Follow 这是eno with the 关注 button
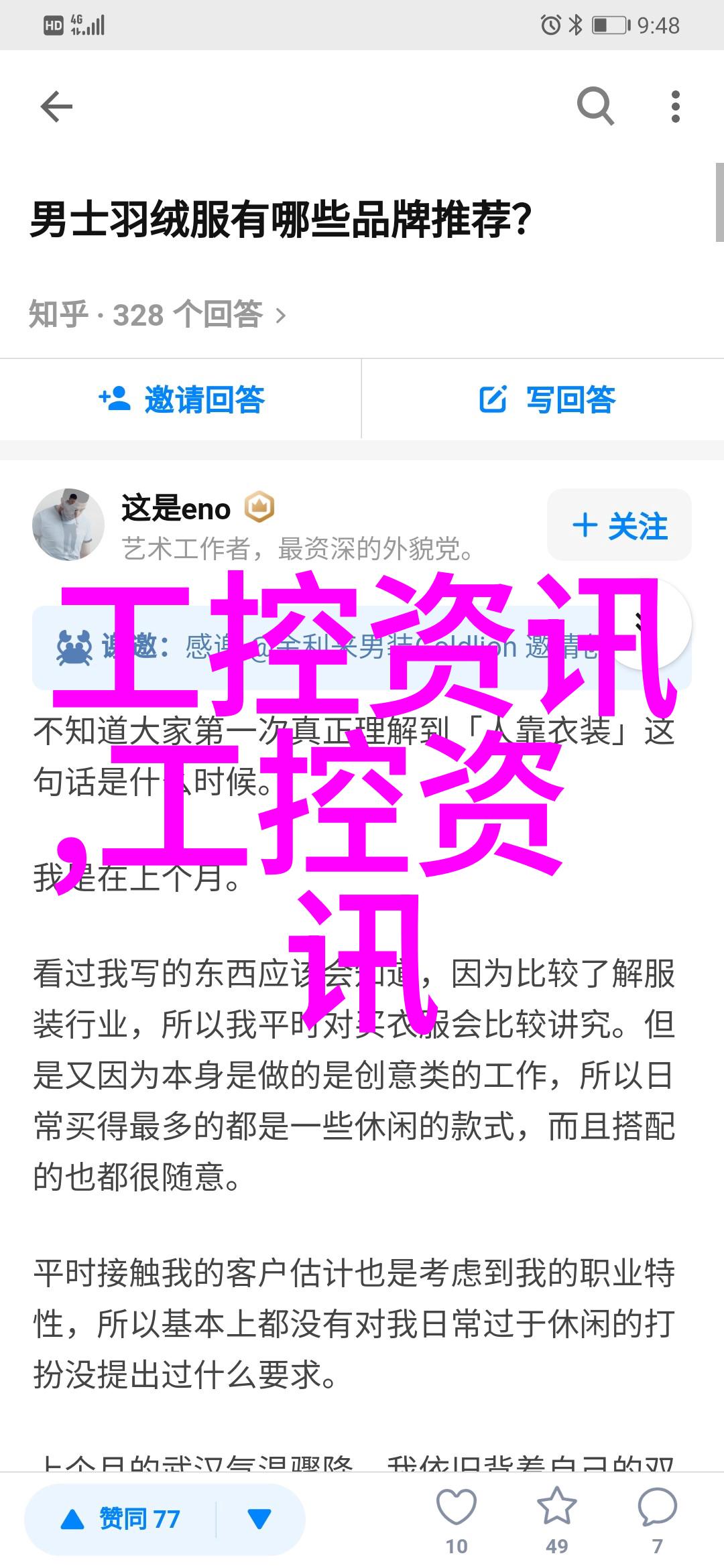Viewport: 724px width, 1568px height. click(619, 525)
